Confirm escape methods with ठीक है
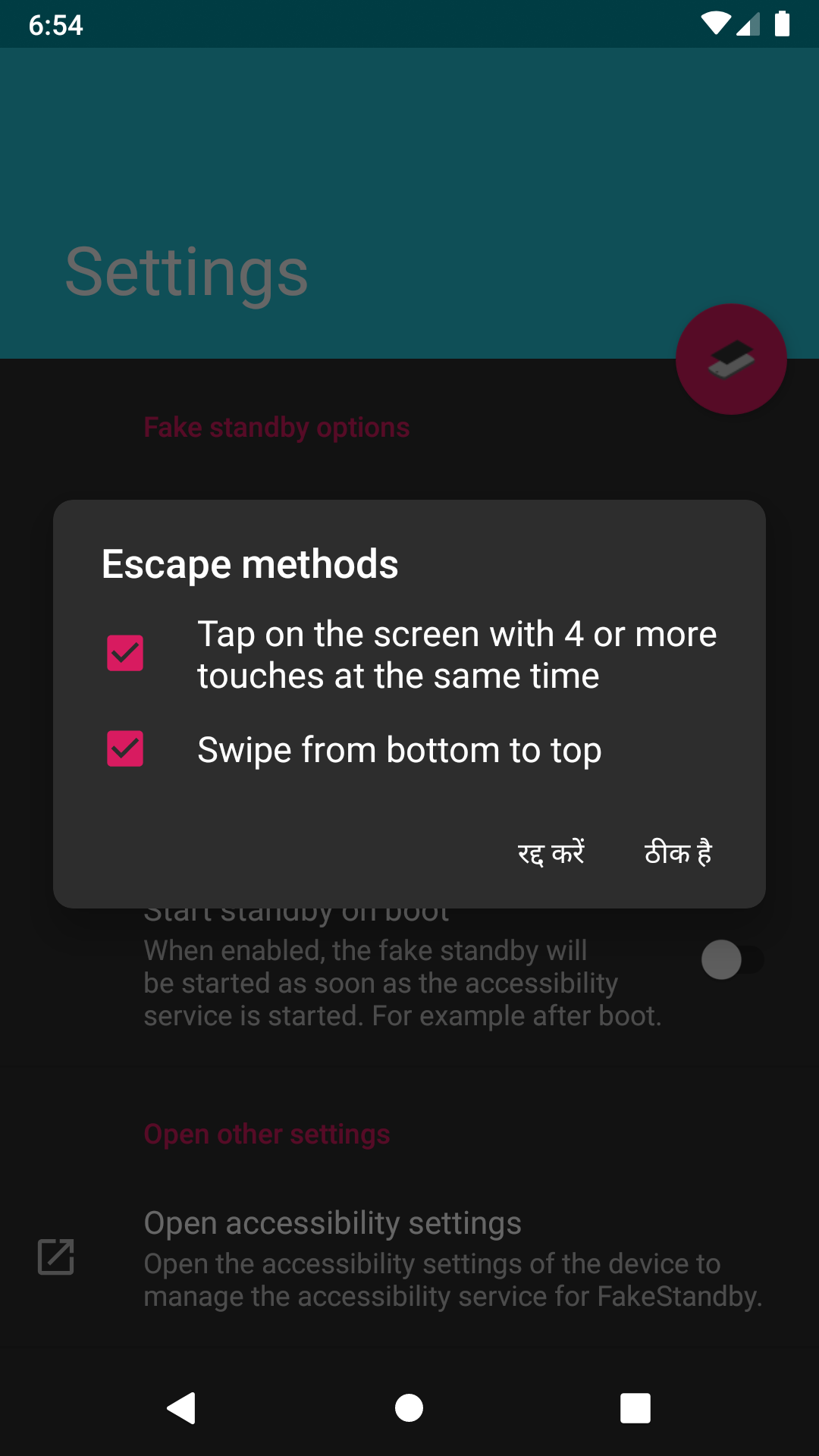819x1456 pixels. tap(678, 853)
